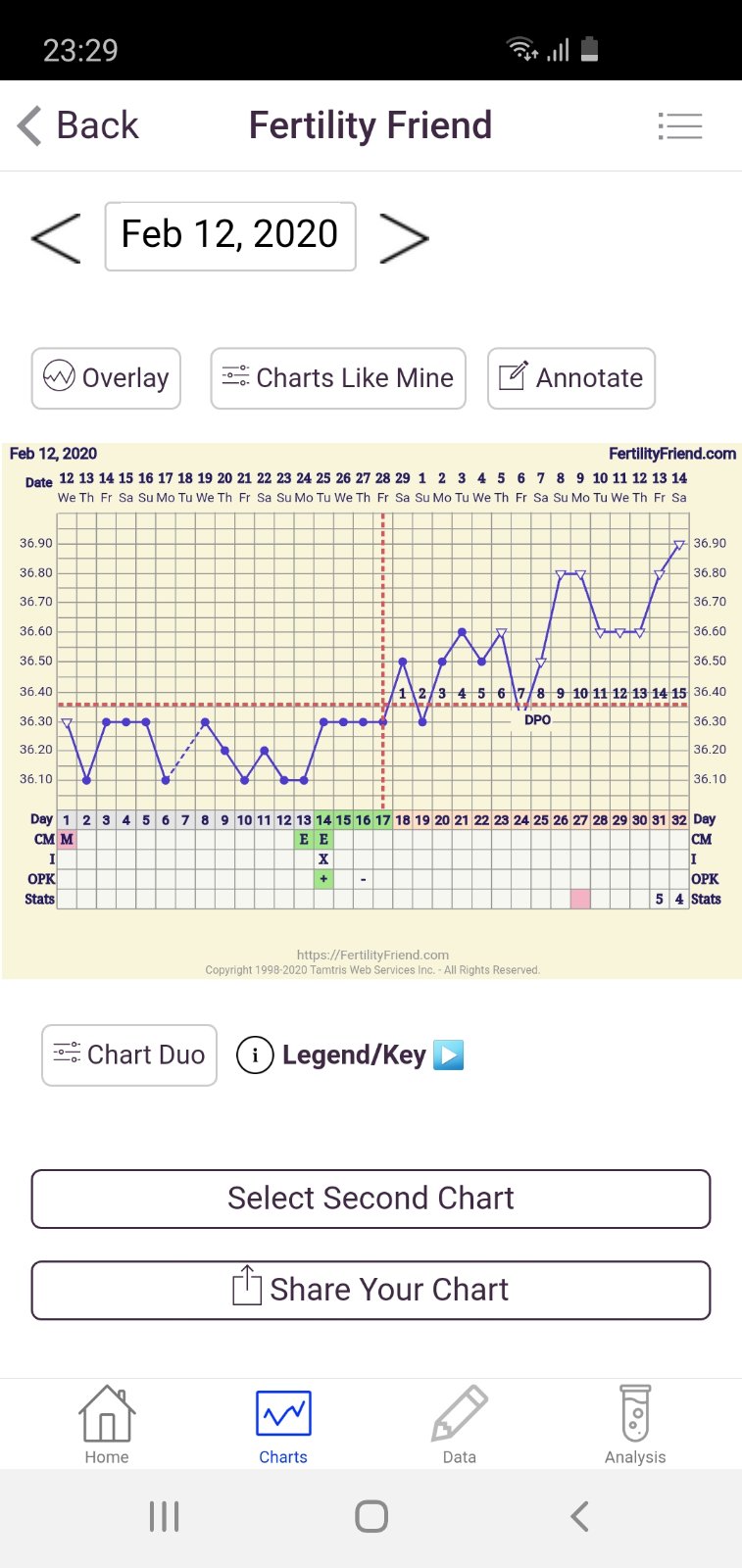Open the Feb 12, 2020 date selector
The width and height of the screenshot is (742, 1568).
click(230, 236)
